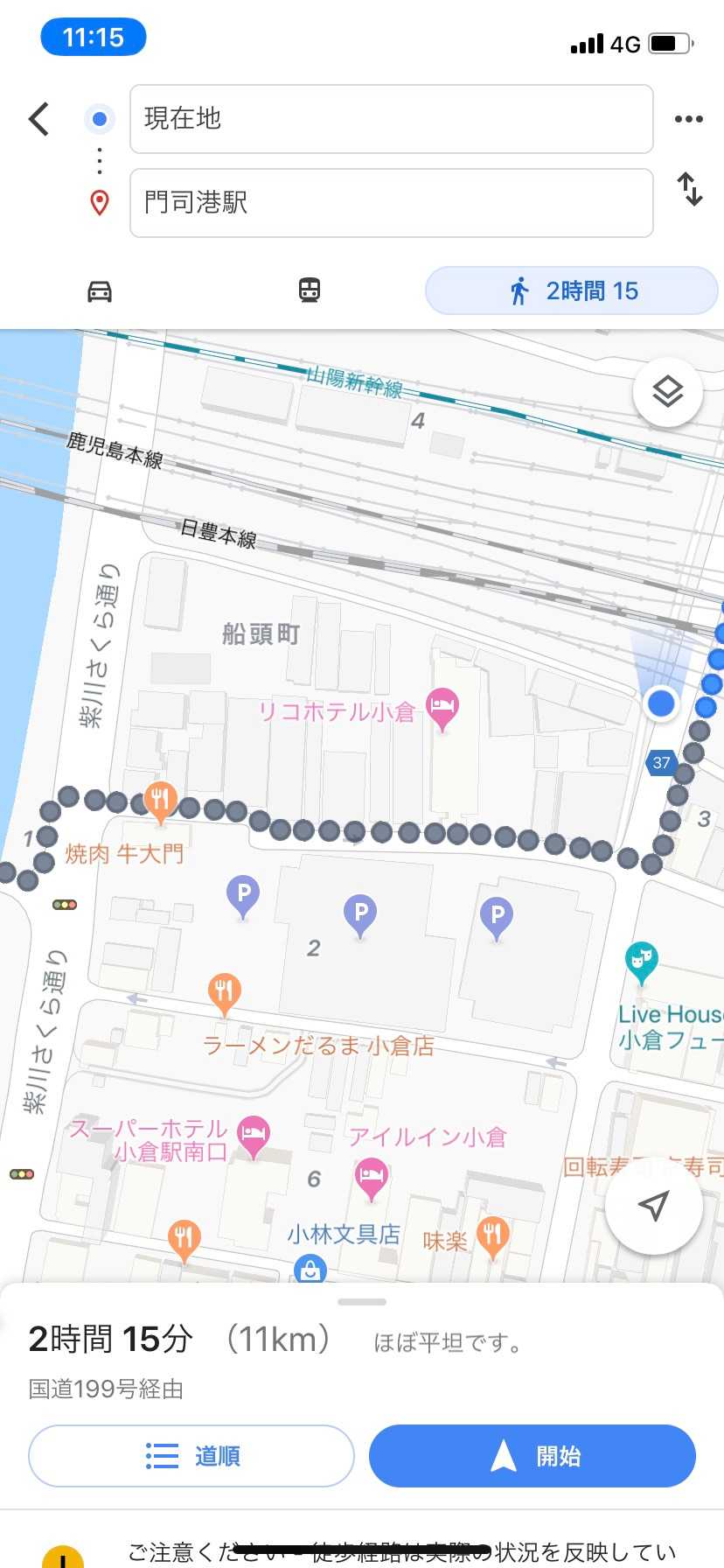Viewport: 724px width, 1568px height.
Task: Open 焼肉 牛大門 restaurant pin
Action: [160, 801]
